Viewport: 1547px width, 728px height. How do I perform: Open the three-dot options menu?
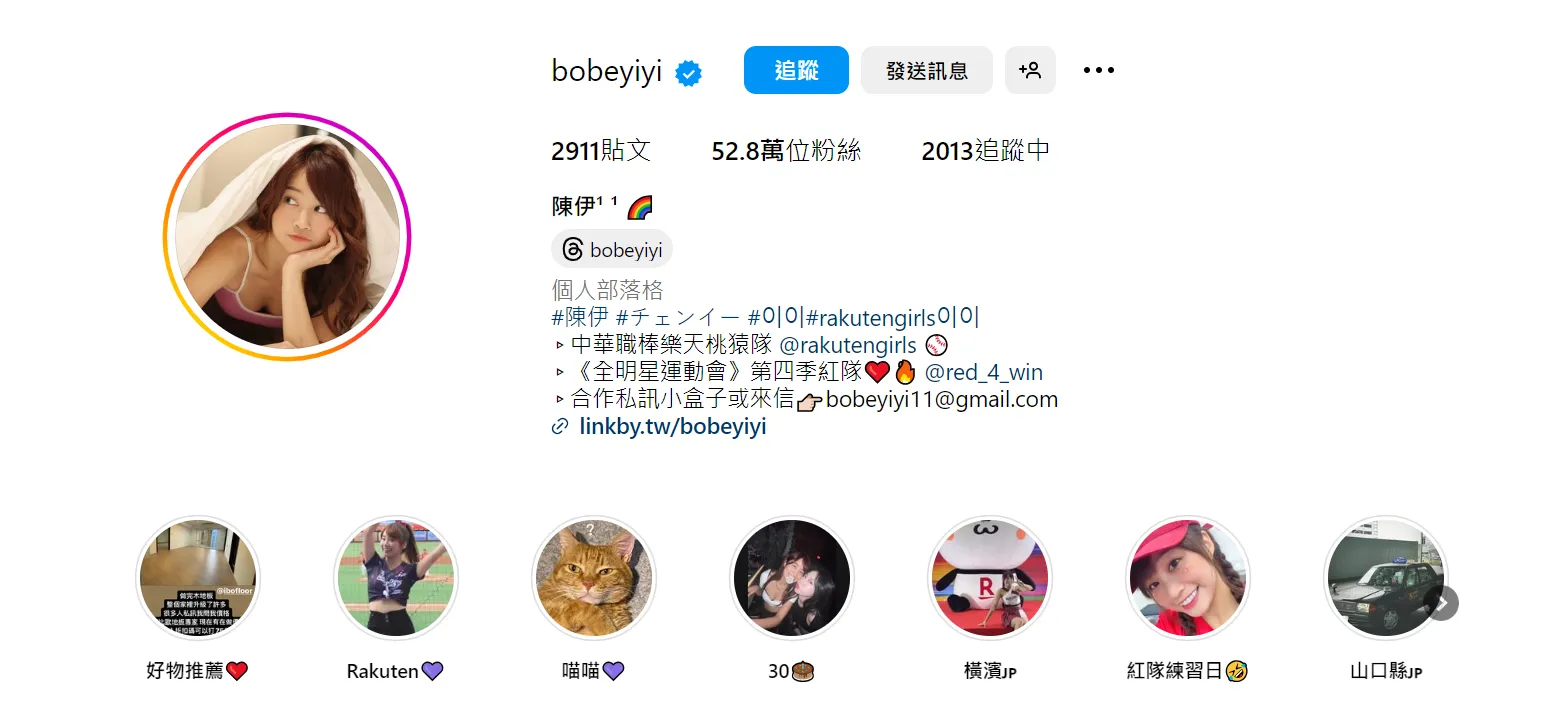1098,70
